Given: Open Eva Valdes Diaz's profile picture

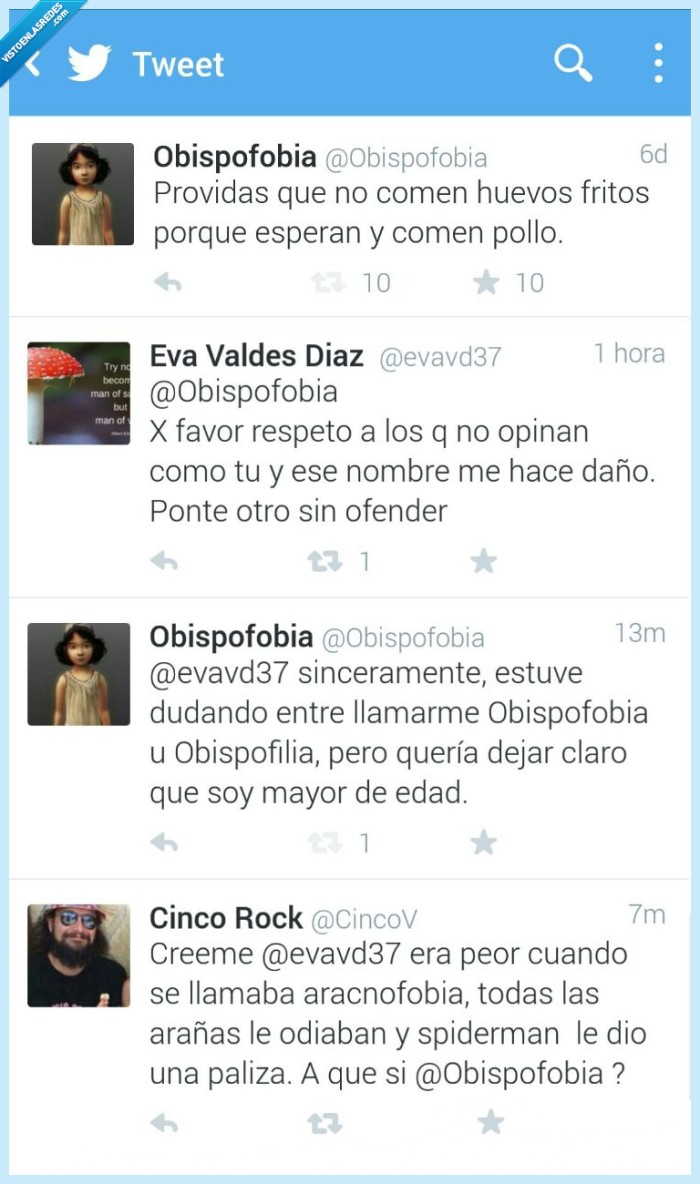Looking at the screenshot, I should point(79,393).
